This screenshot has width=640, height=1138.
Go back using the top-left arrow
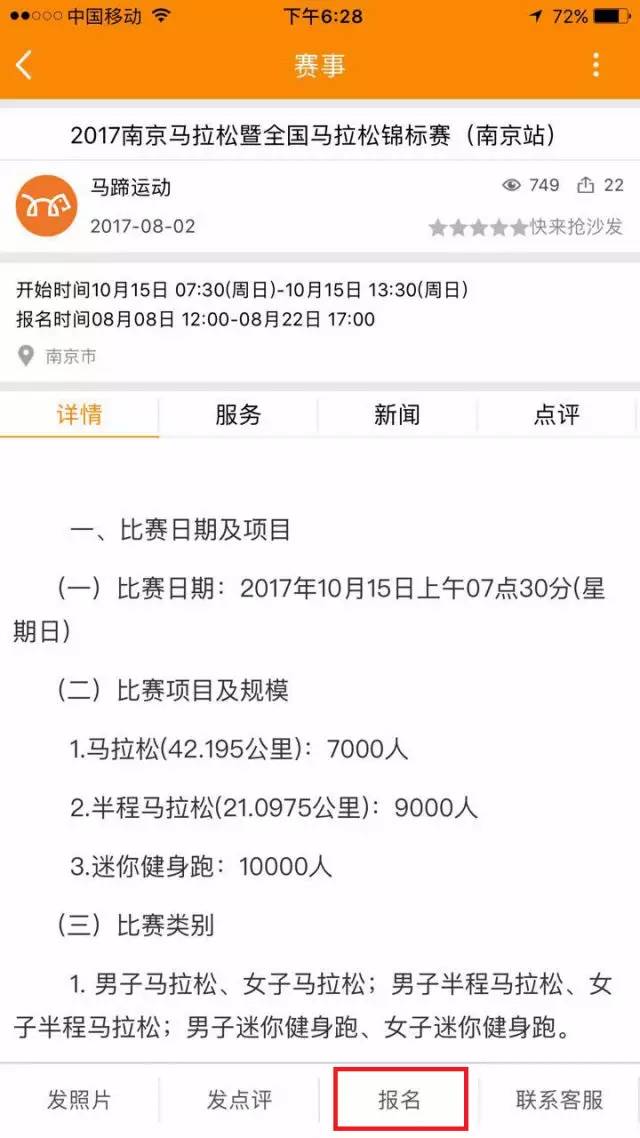25,66
